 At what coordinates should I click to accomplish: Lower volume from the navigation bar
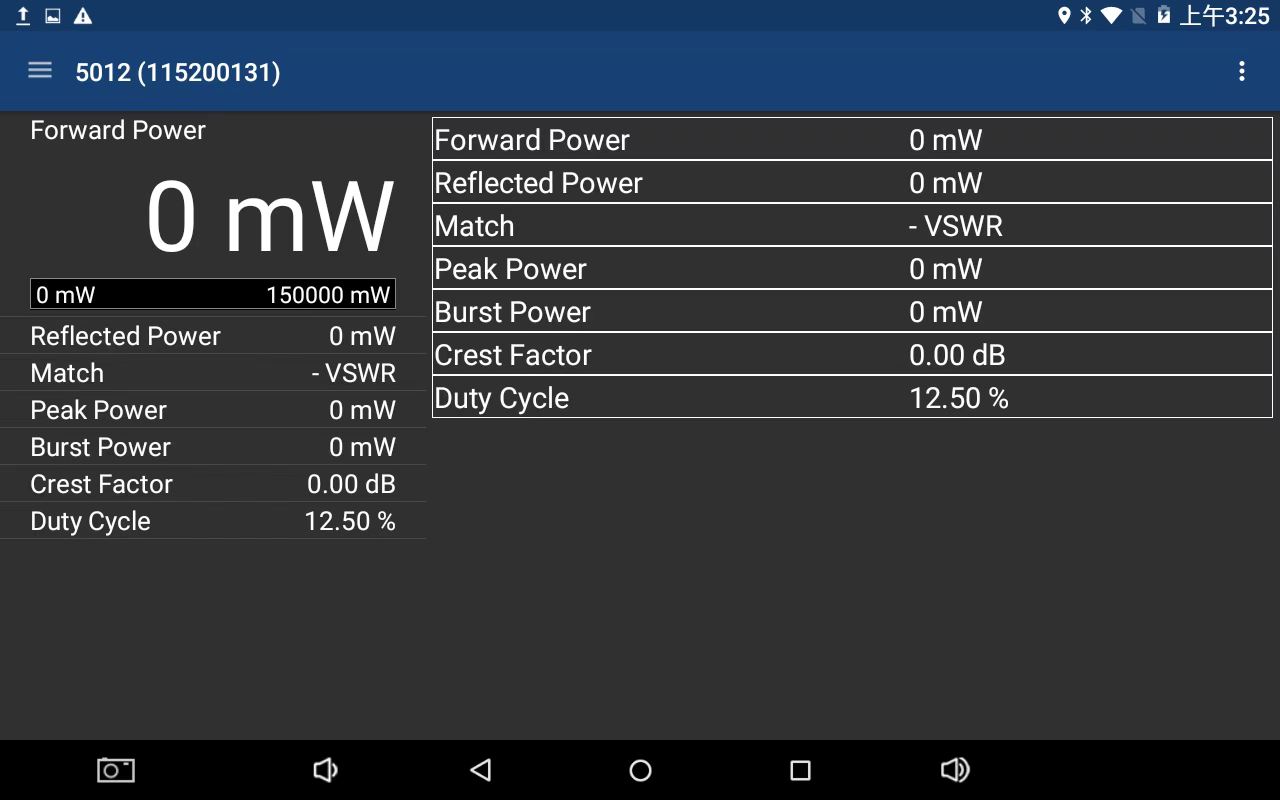pyautogui.click(x=325, y=769)
